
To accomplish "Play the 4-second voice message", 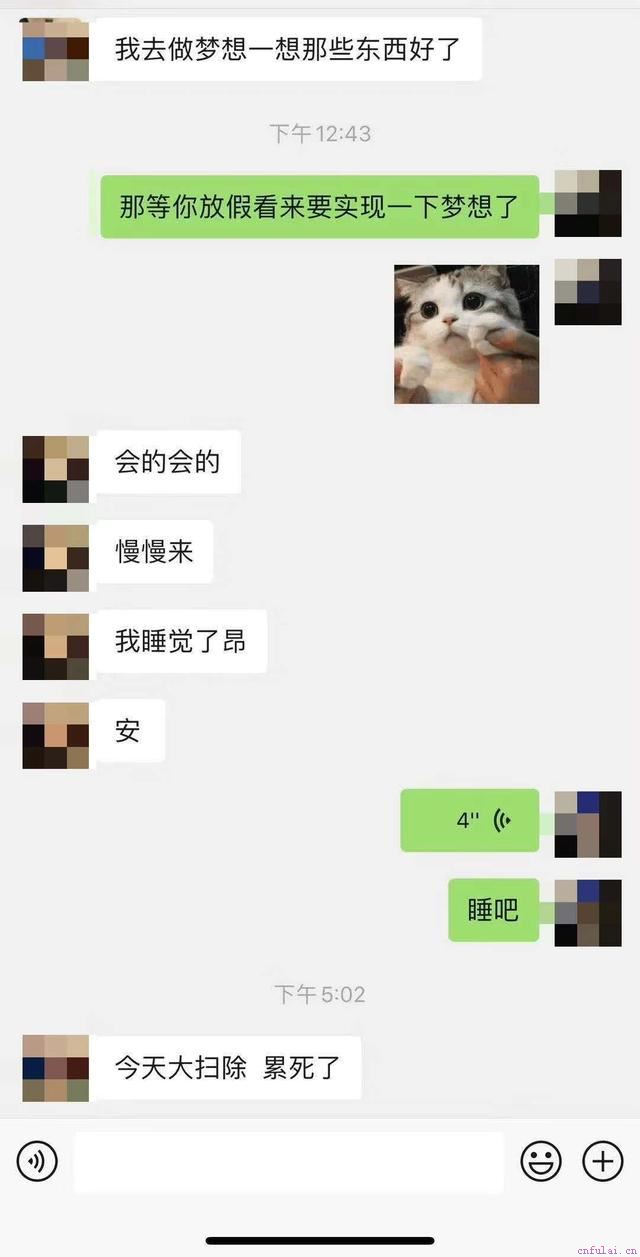I will (x=470, y=821).
